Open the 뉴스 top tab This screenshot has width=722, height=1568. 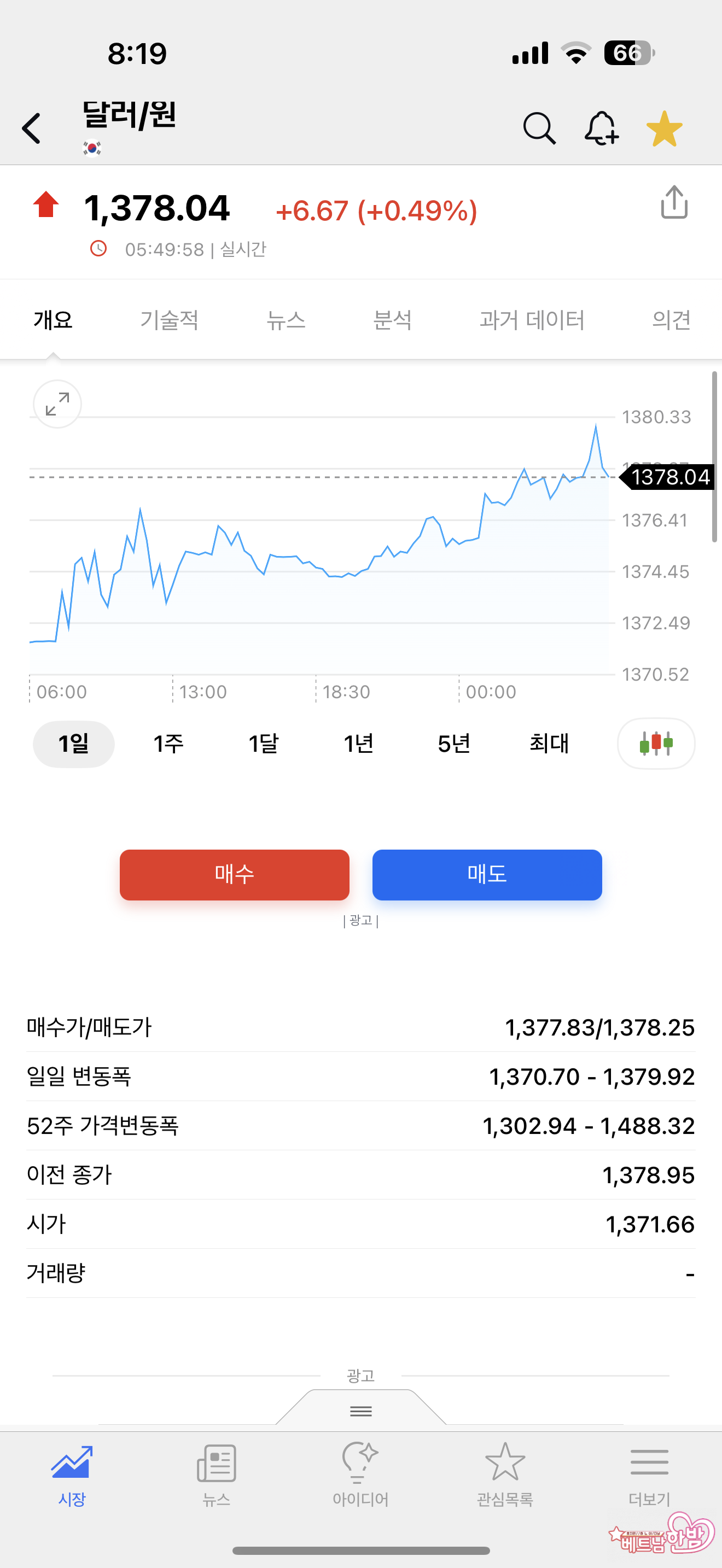286,320
